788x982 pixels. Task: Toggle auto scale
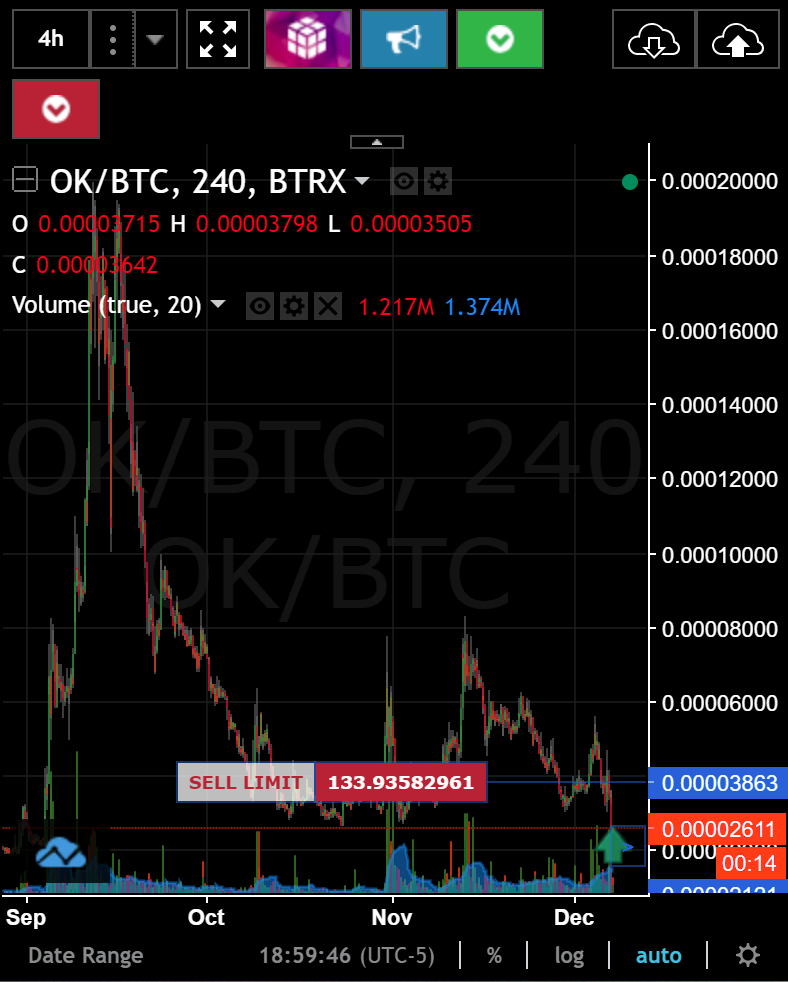[x=658, y=955]
